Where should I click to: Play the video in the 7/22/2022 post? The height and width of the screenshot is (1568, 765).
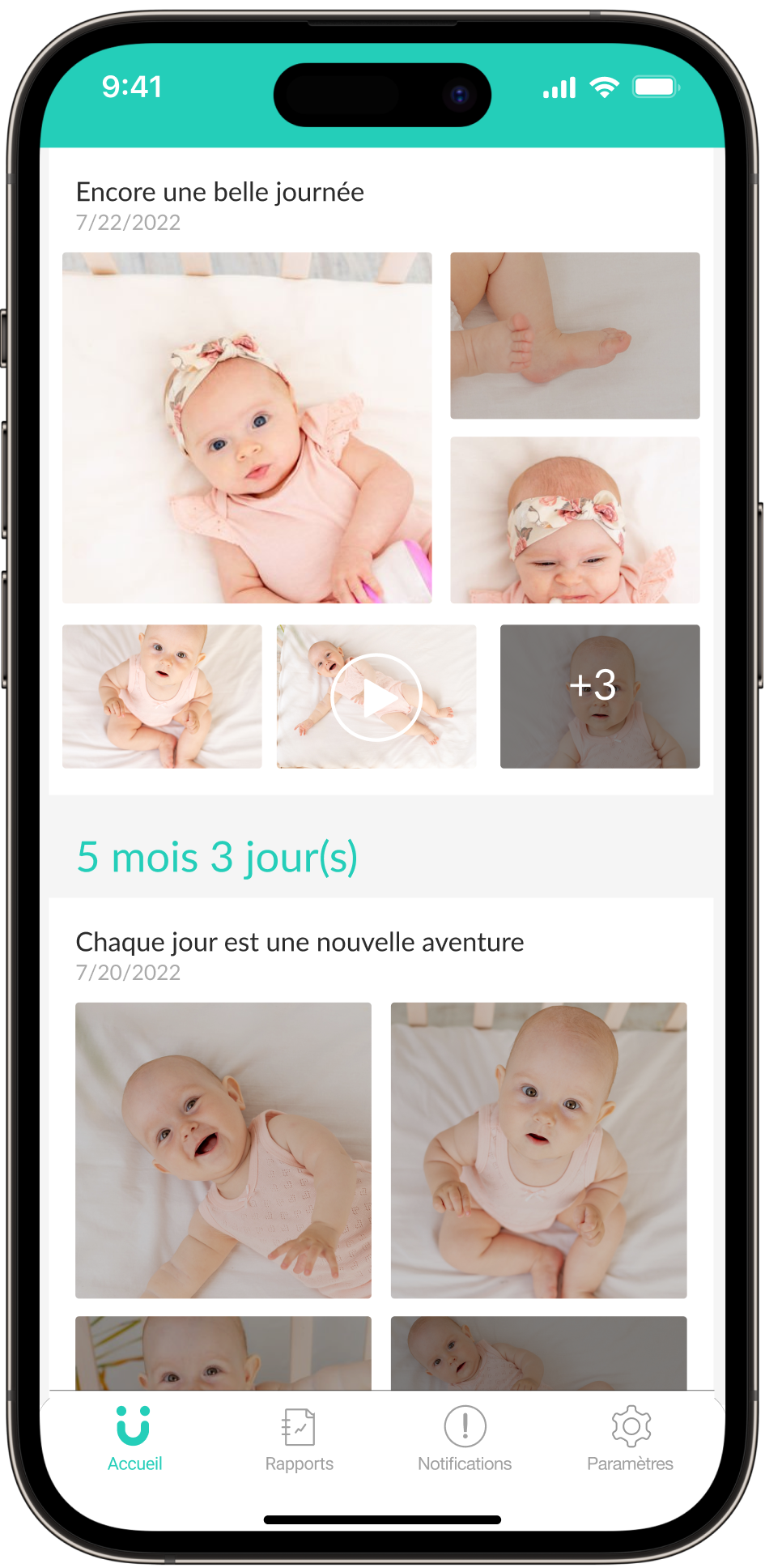[x=376, y=697]
